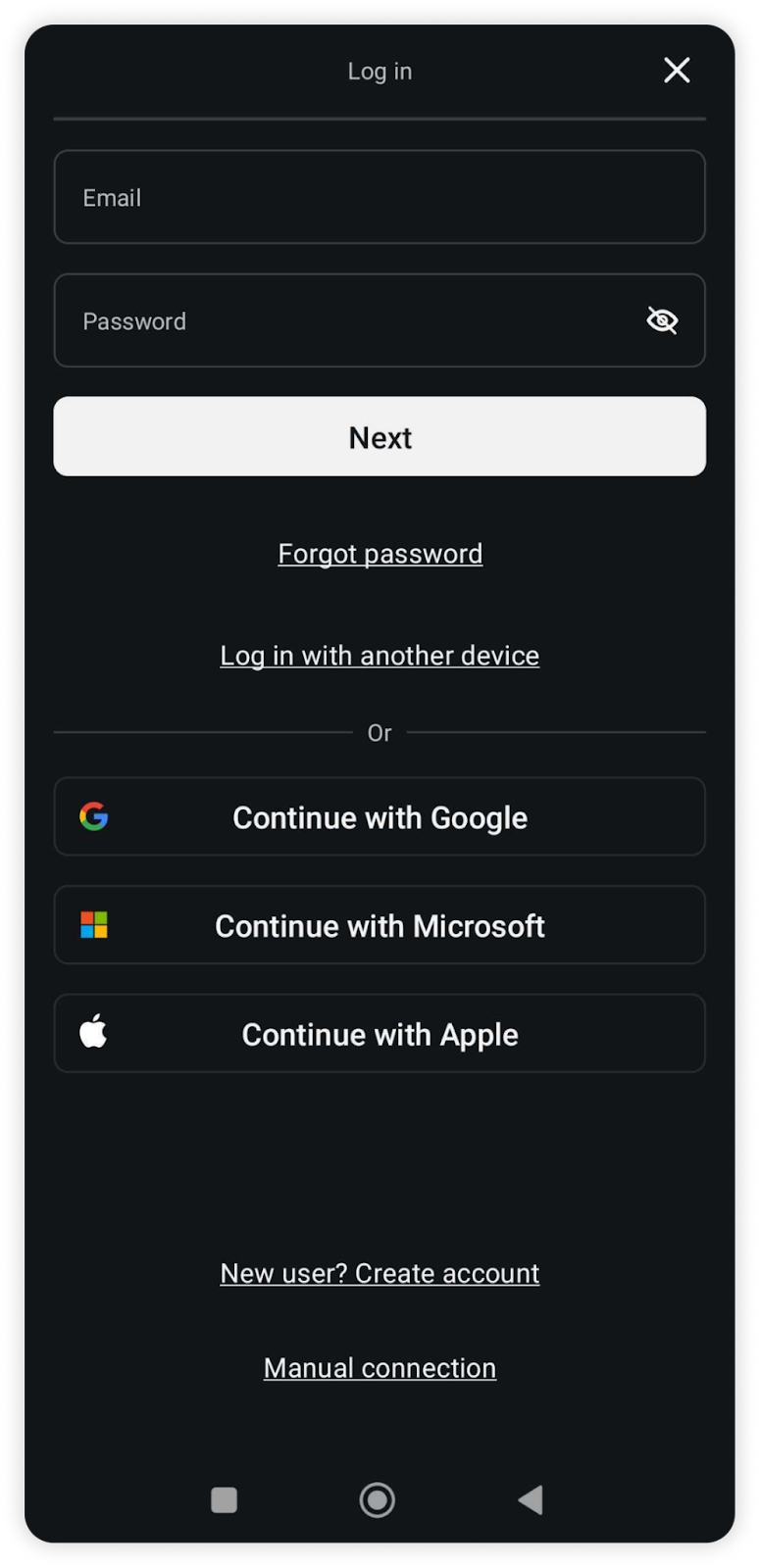Open the Manual connection link

click(380, 1368)
